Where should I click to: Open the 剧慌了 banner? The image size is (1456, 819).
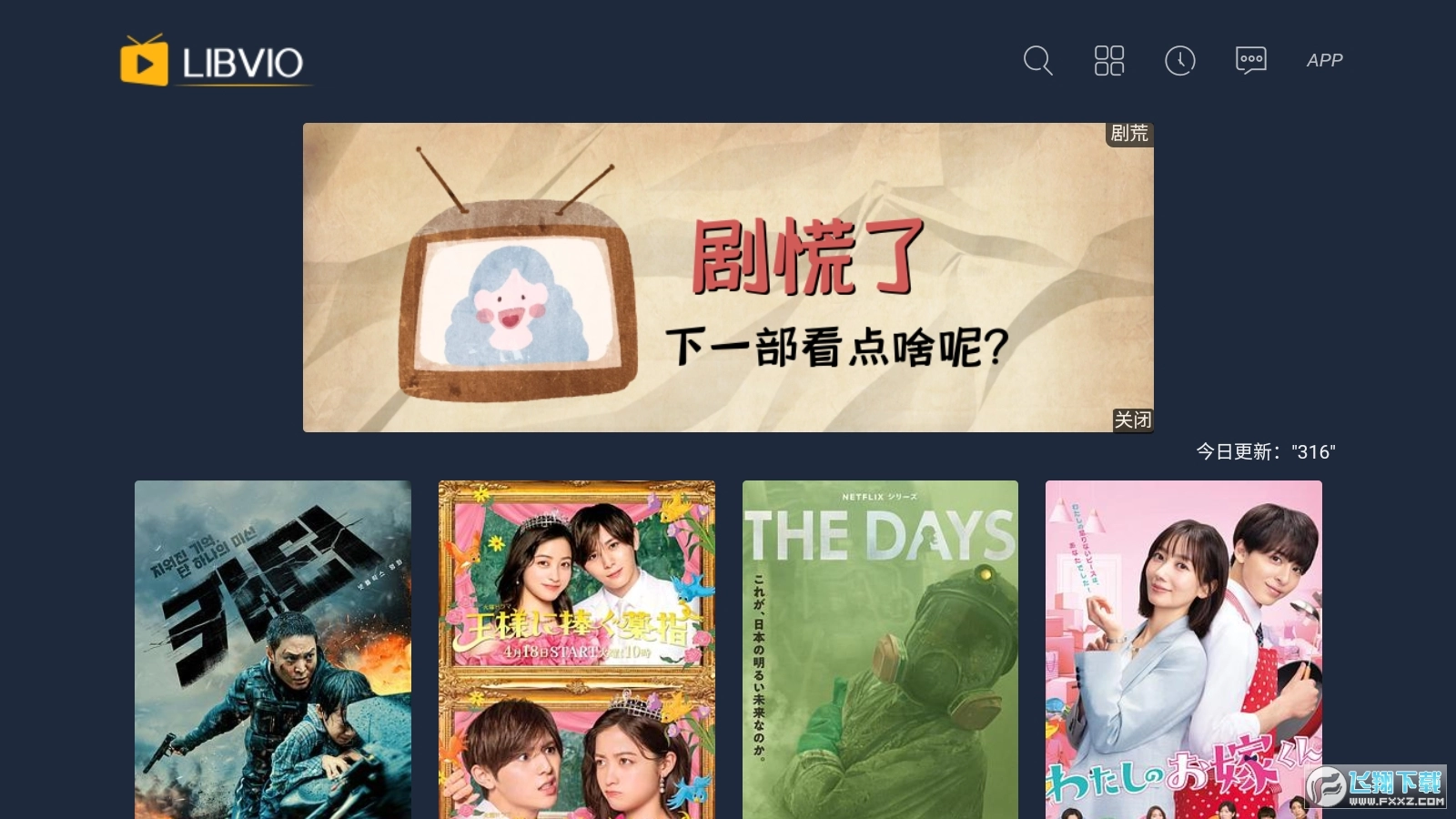click(x=728, y=278)
